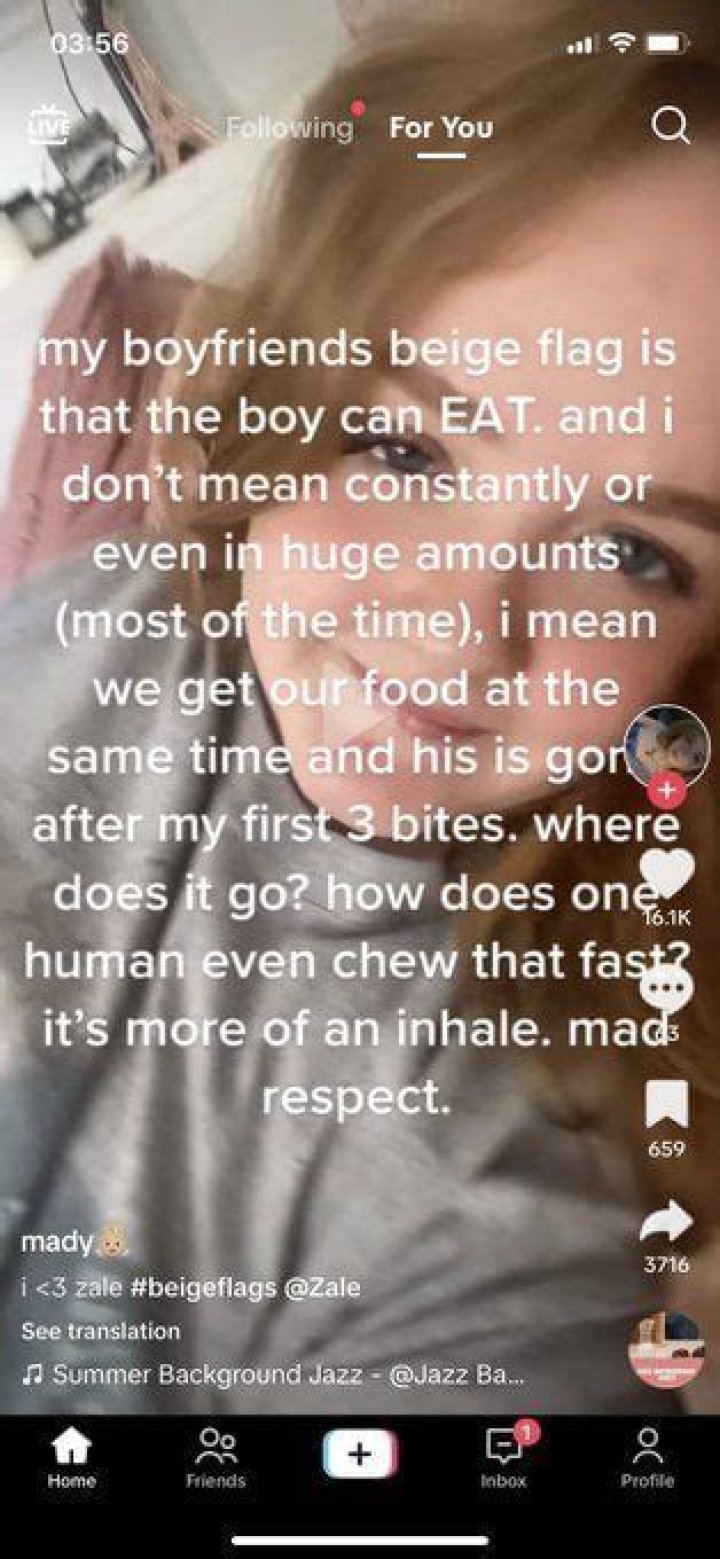Go to the Home tab
The height and width of the screenshot is (1559, 720).
(71, 1457)
